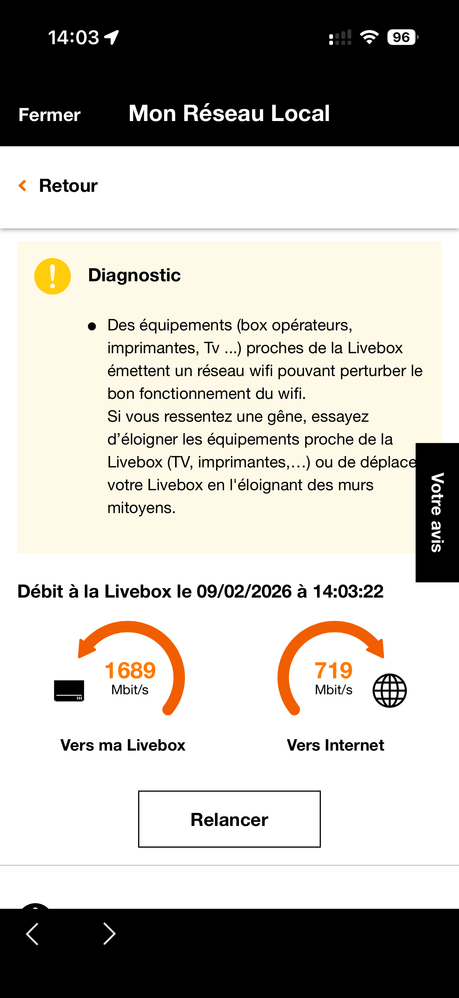Tap the browser forward arrow at bottom
The width and height of the screenshot is (459, 998).
[109, 933]
